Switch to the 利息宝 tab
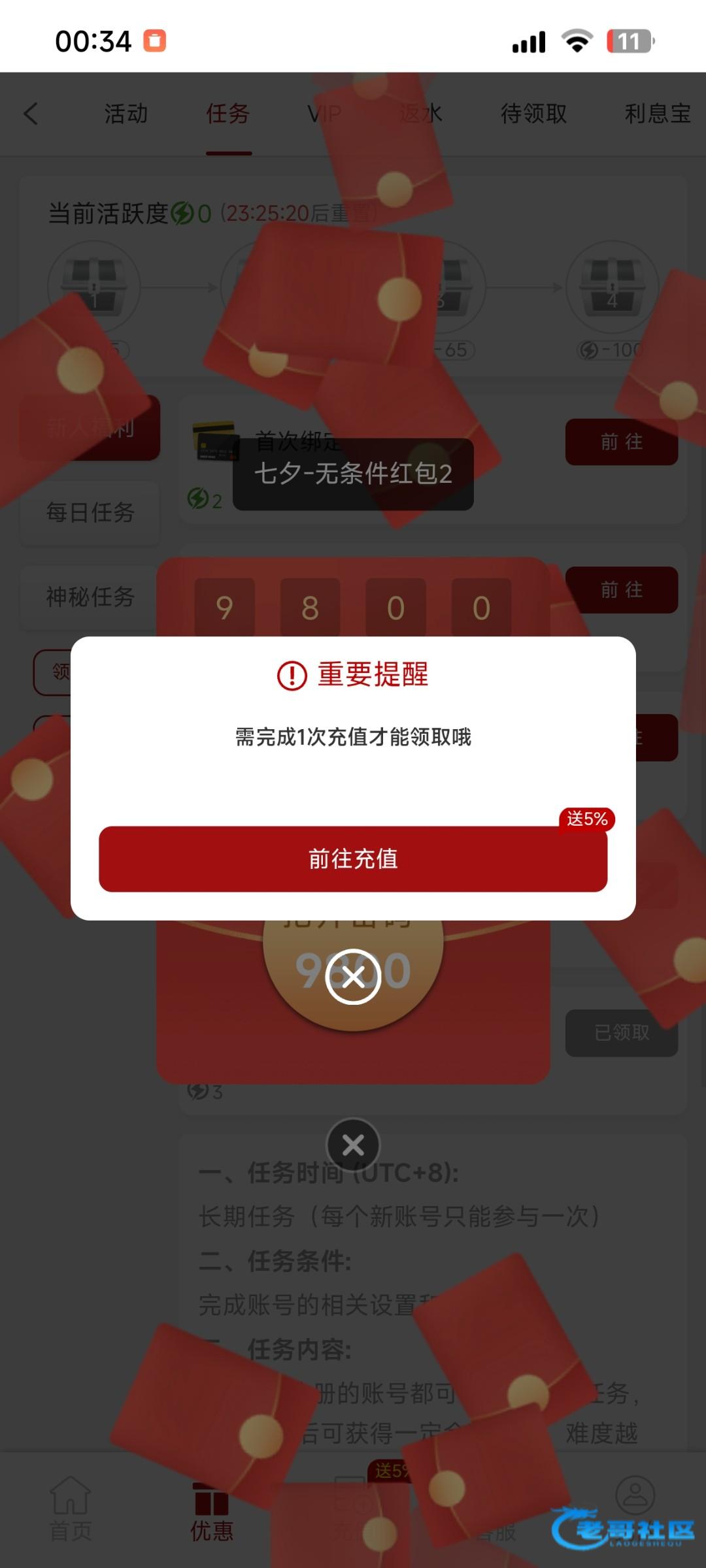The width and height of the screenshot is (706, 1568). (657, 114)
